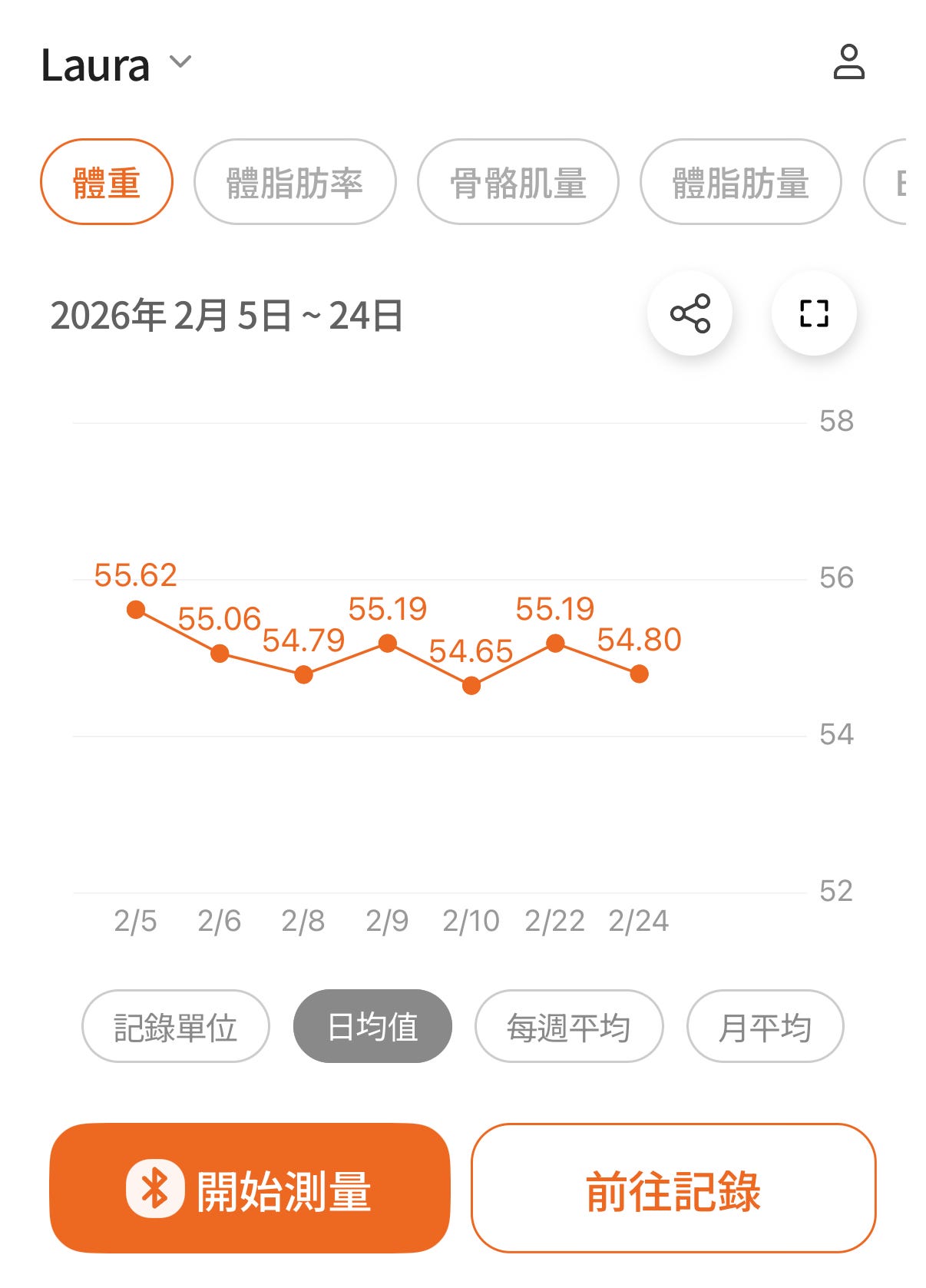926x1288 pixels.
Task: Tap the 2/5 data point 55.62
Action: 136,610
